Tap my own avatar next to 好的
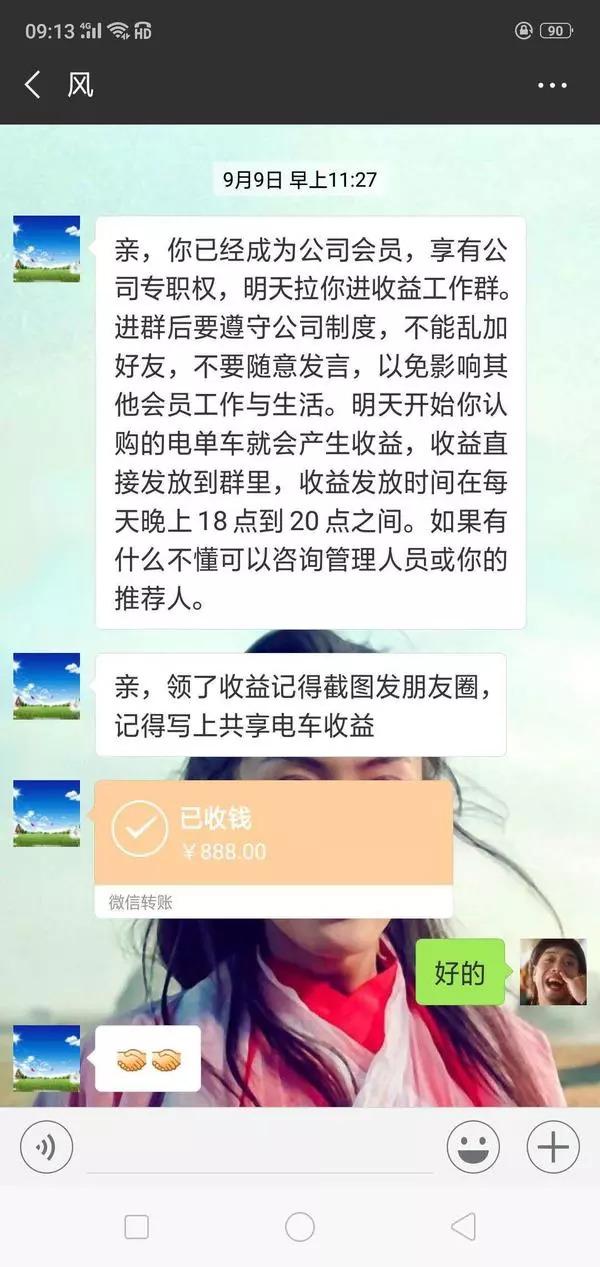600x1267 pixels. [553, 972]
